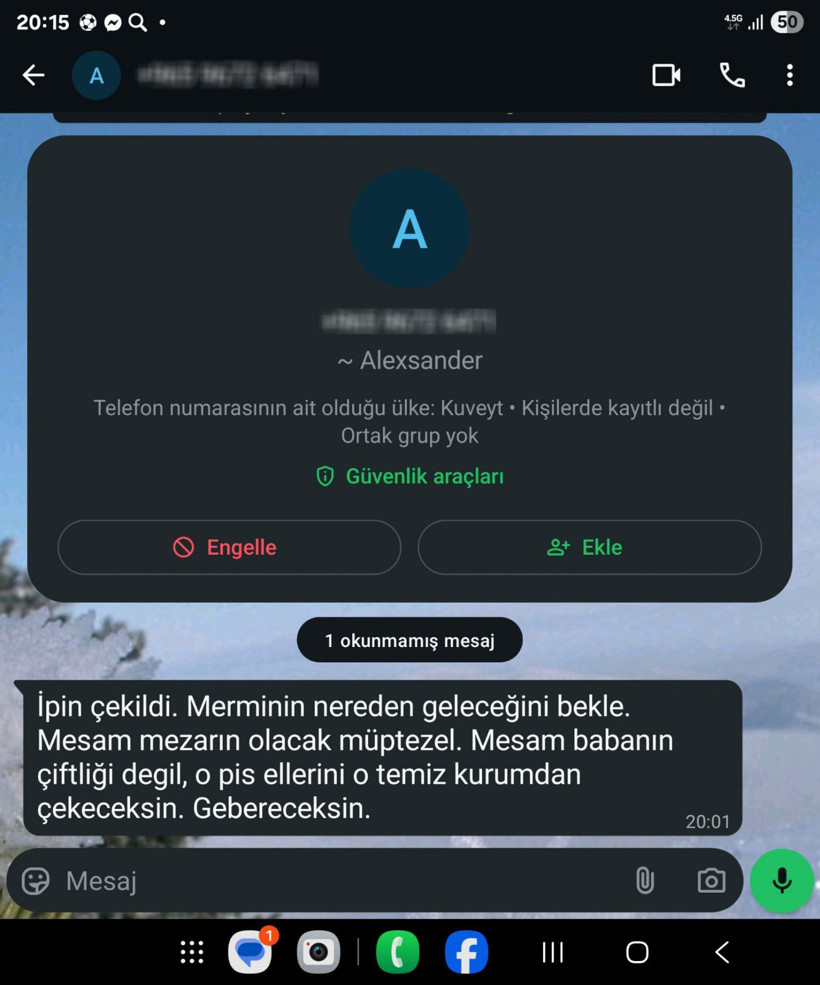
Task: Open the app drawer grid icon
Action: (191, 952)
